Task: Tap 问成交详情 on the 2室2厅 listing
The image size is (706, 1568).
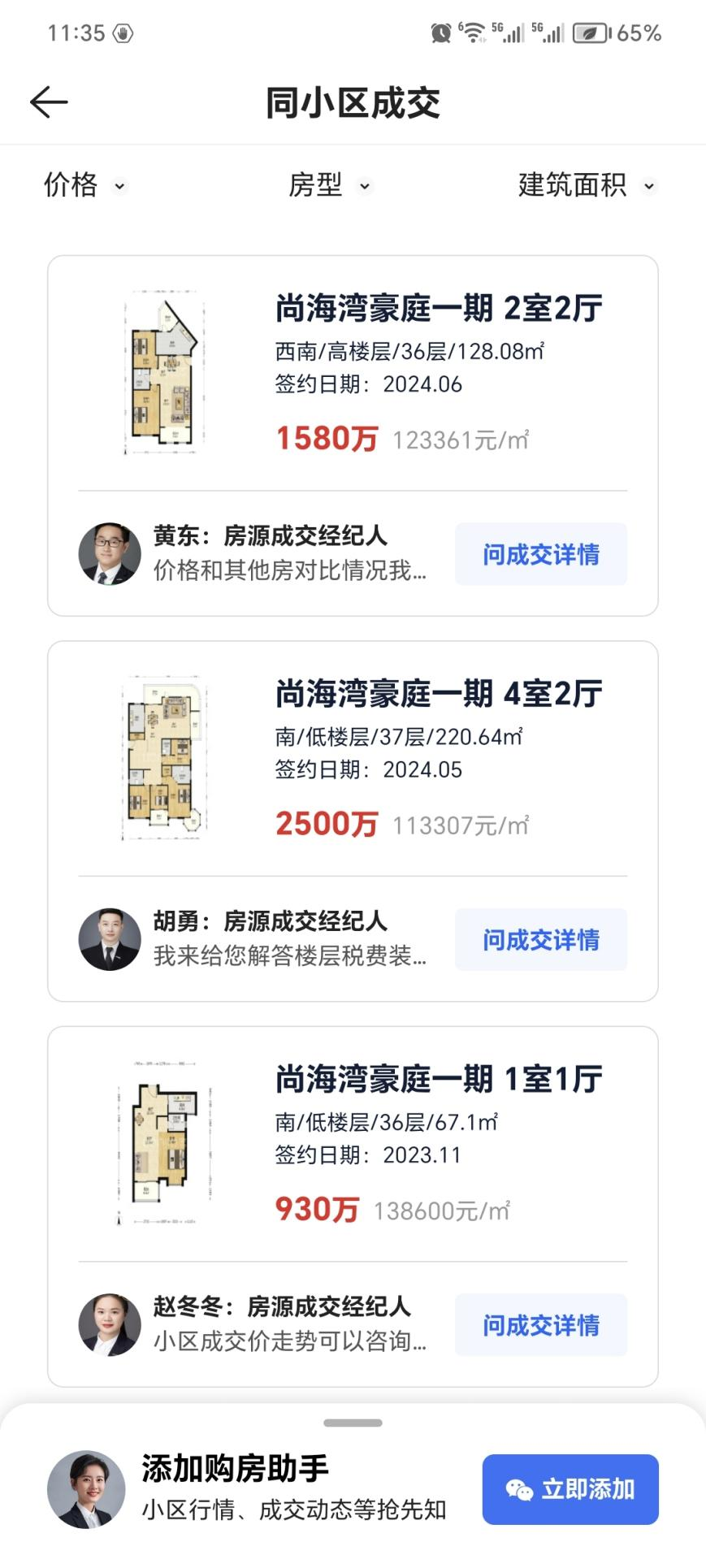Action: (540, 553)
